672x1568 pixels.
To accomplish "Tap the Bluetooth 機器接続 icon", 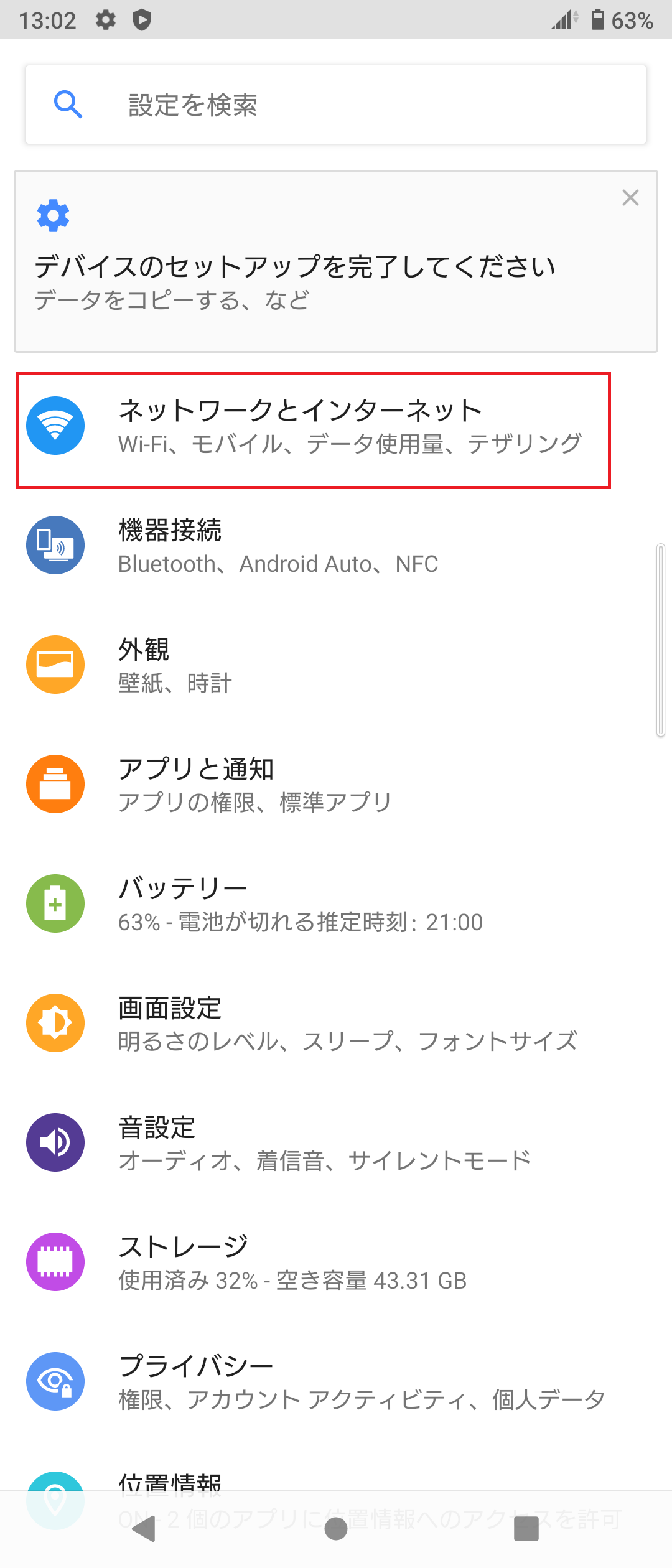I will tap(55, 545).
